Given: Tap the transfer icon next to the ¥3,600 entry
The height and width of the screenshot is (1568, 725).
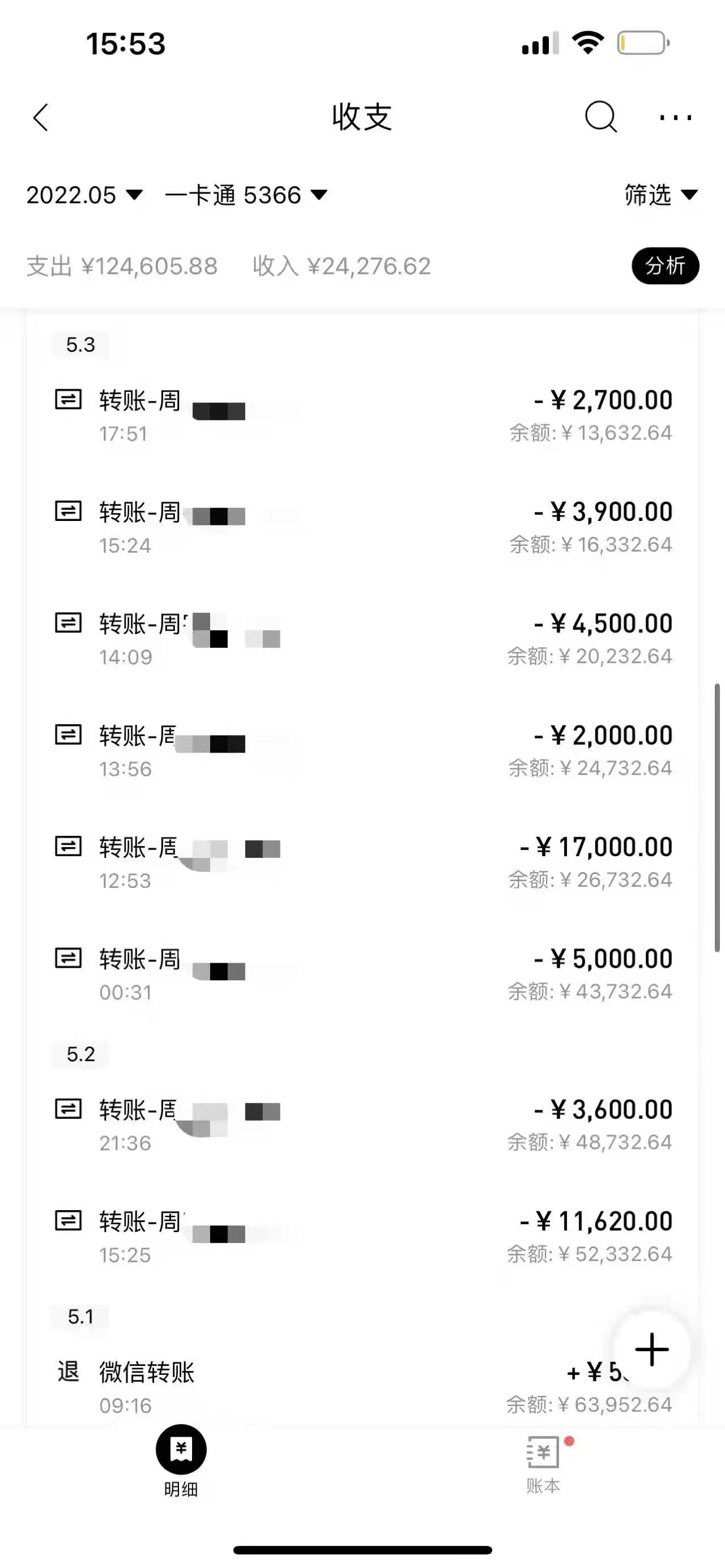Looking at the screenshot, I should tap(70, 1111).
